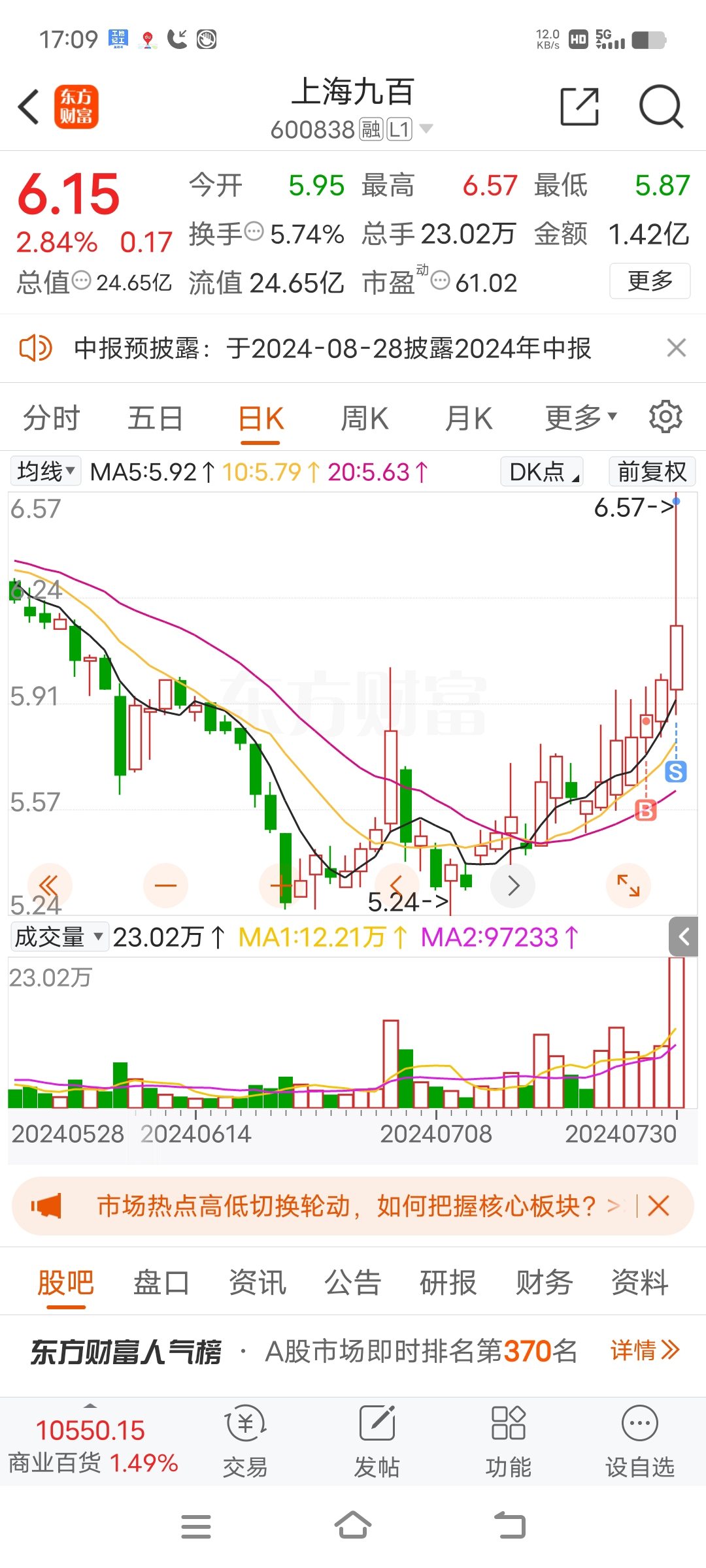Select the 月K chart tab
This screenshot has width=706, height=1568.
click(468, 418)
